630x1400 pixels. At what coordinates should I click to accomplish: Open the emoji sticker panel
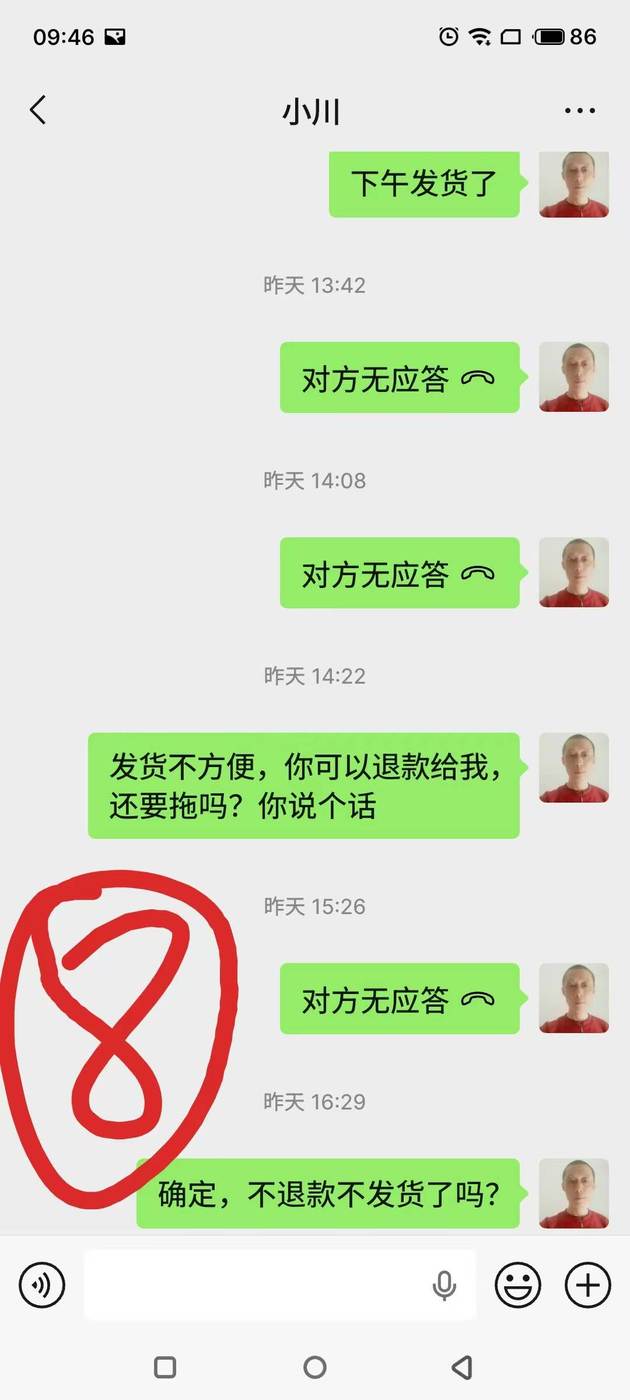click(x=518, y=1285)
